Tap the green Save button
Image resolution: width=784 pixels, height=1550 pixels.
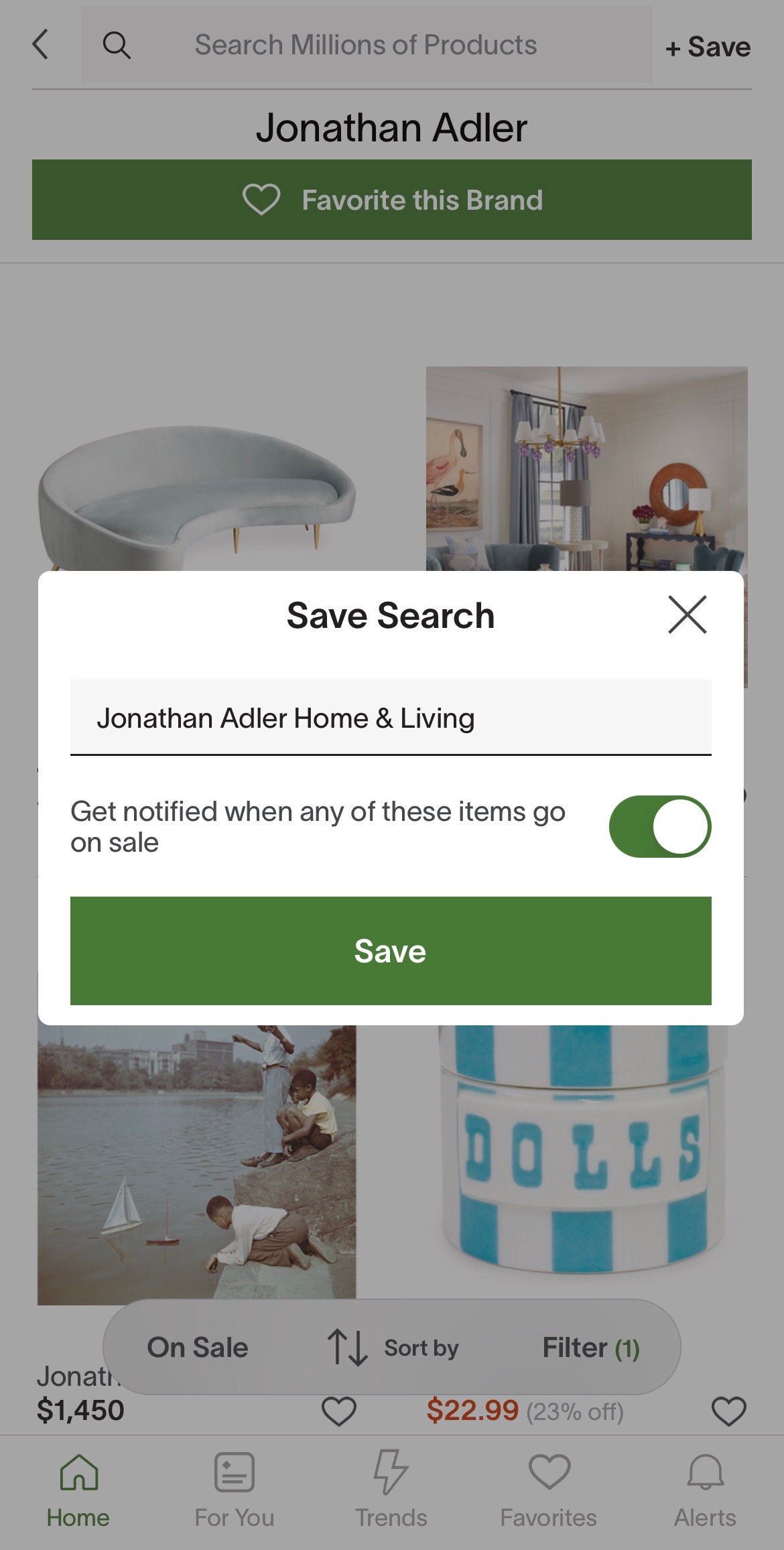391,950
